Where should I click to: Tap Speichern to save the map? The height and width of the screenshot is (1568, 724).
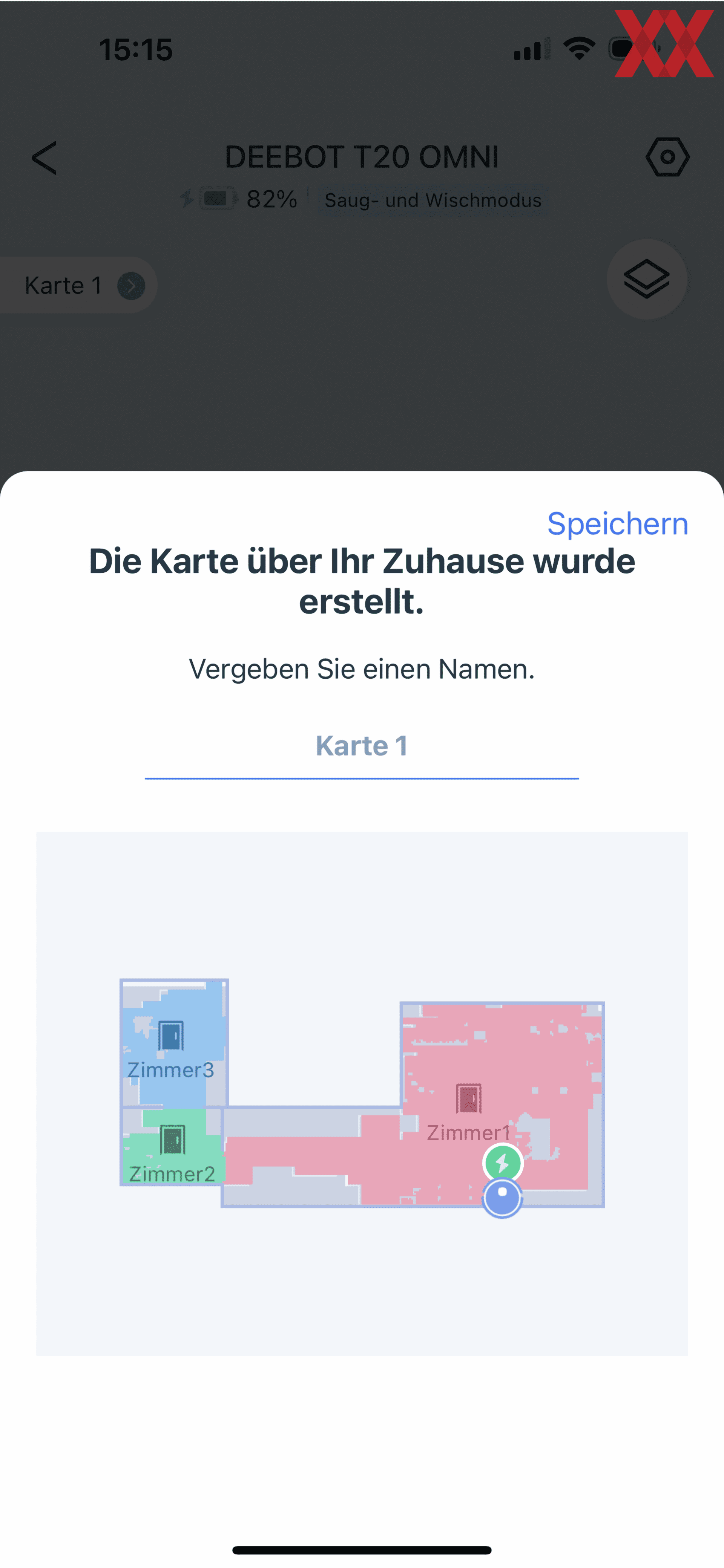617,523
